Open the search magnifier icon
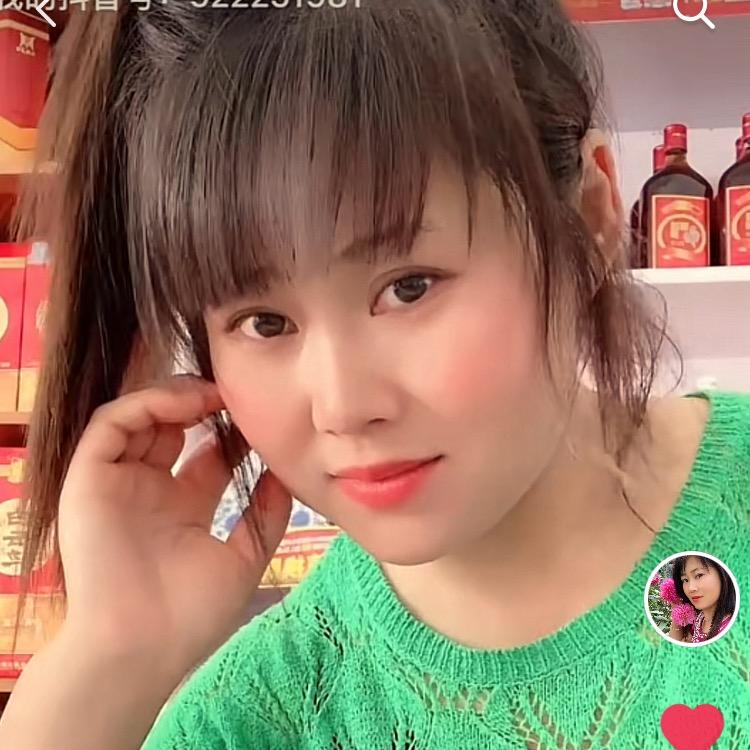 click(x=693, y=12)
